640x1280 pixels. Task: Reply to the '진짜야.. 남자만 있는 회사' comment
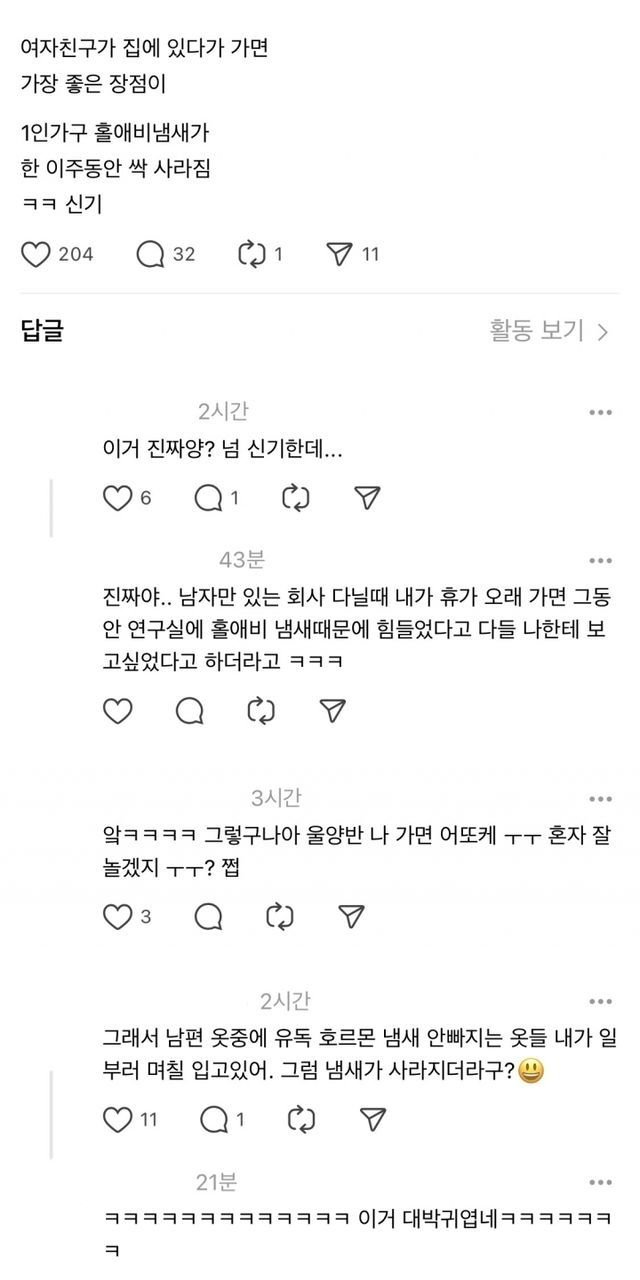pos(189,710)
